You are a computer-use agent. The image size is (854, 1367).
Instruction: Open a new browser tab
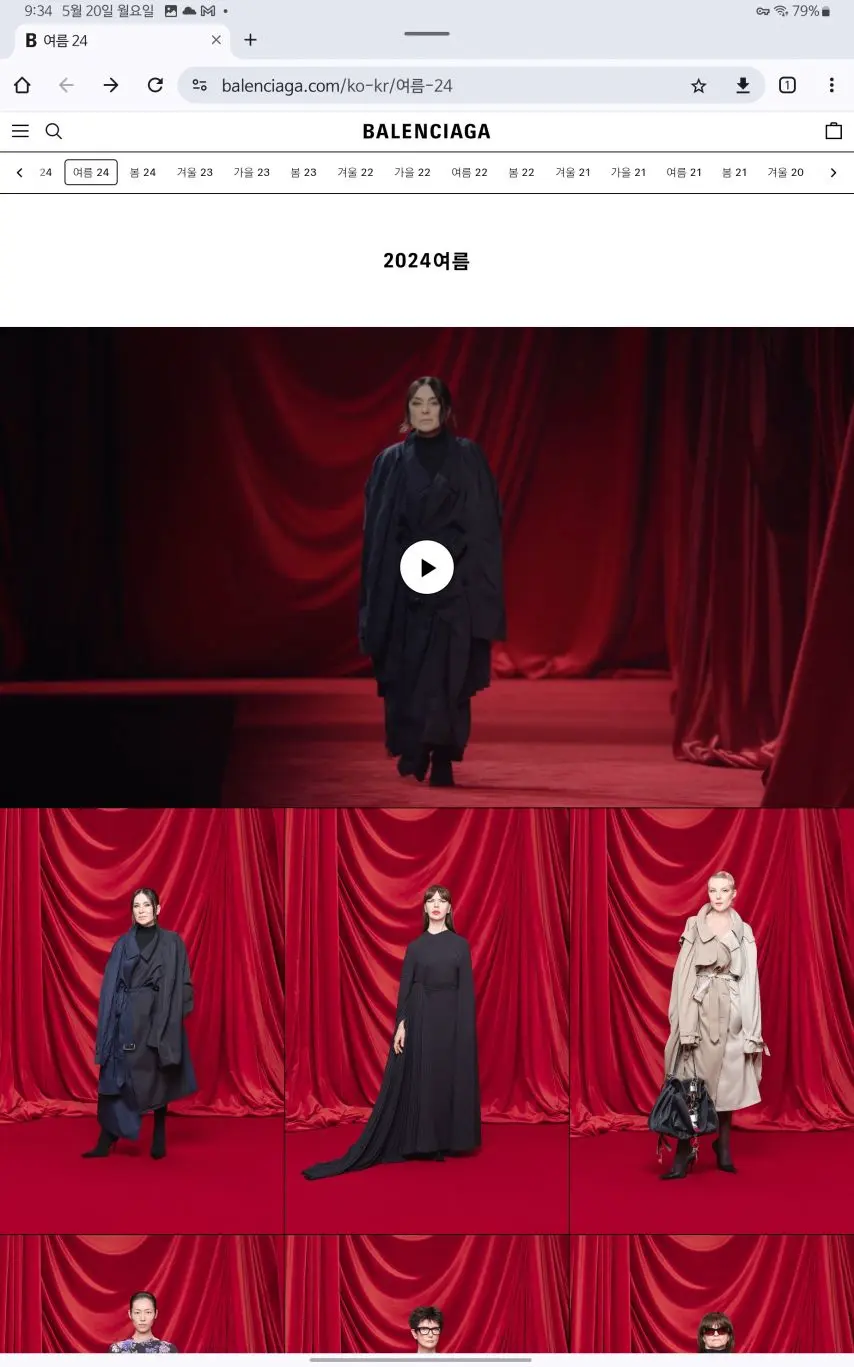250,40
